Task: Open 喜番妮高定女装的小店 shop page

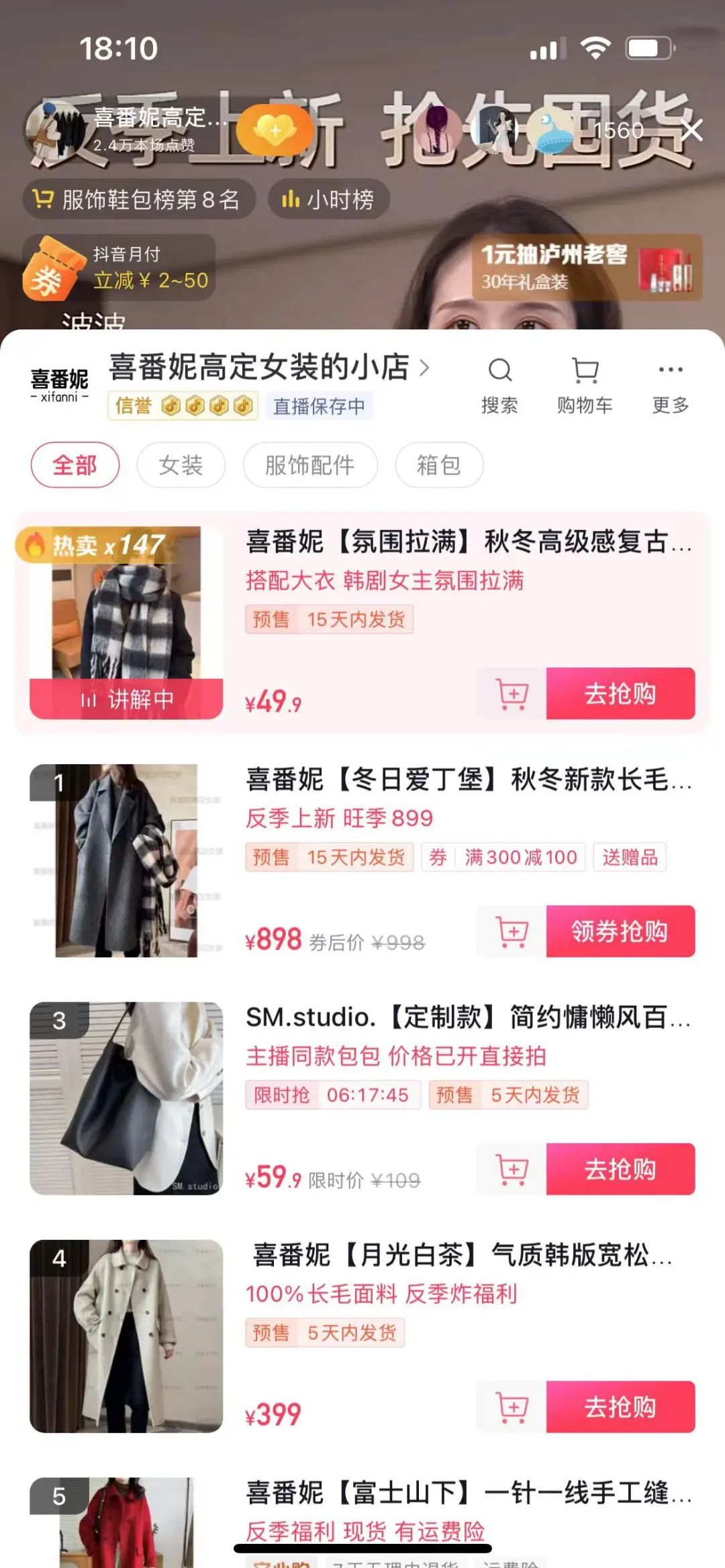Action: pos(269,368)
